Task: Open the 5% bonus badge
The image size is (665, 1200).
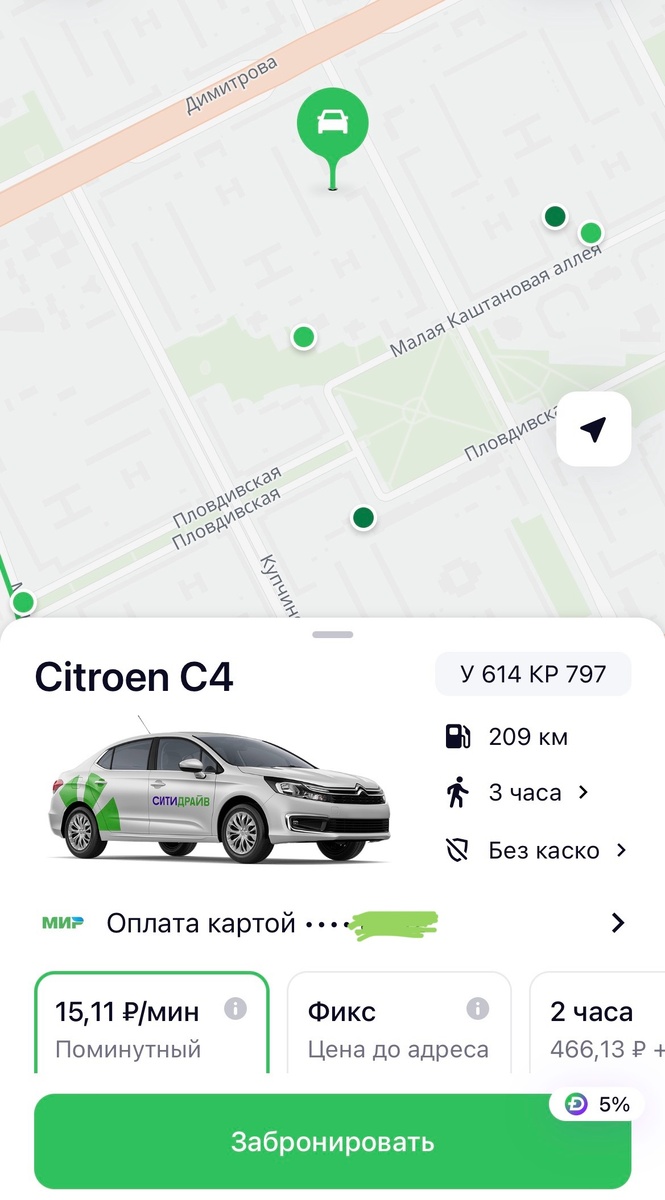Action: [598, 1105]
